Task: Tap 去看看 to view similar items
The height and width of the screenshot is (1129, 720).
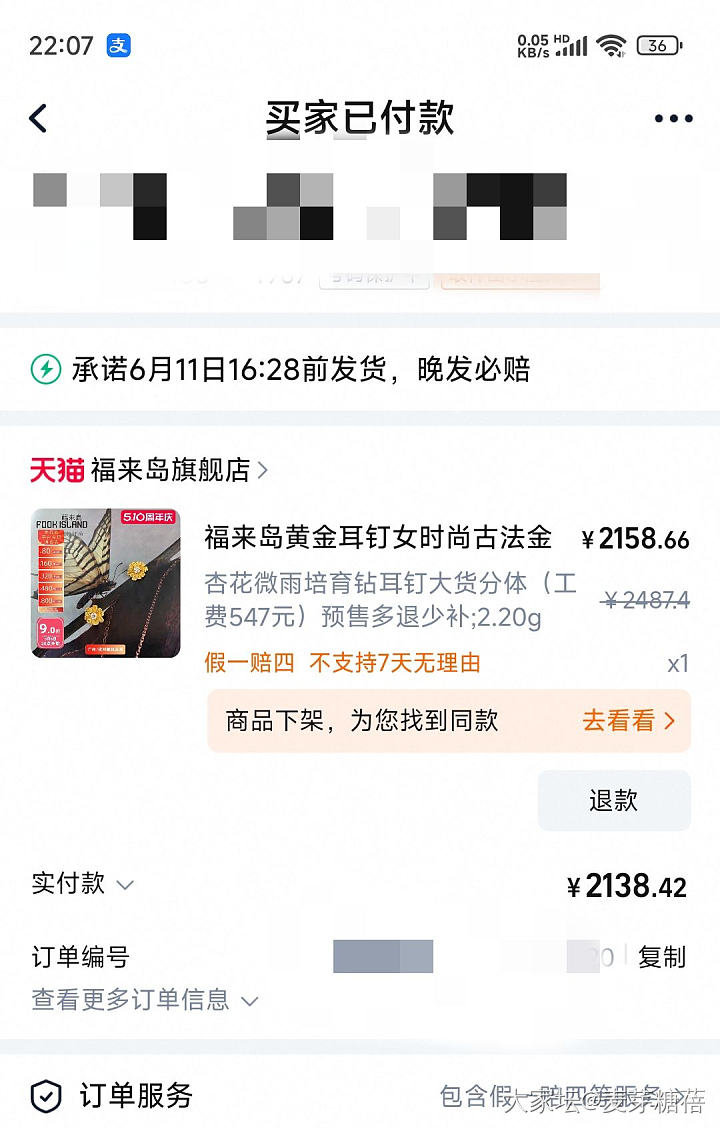Action: [x=628, y=721]
